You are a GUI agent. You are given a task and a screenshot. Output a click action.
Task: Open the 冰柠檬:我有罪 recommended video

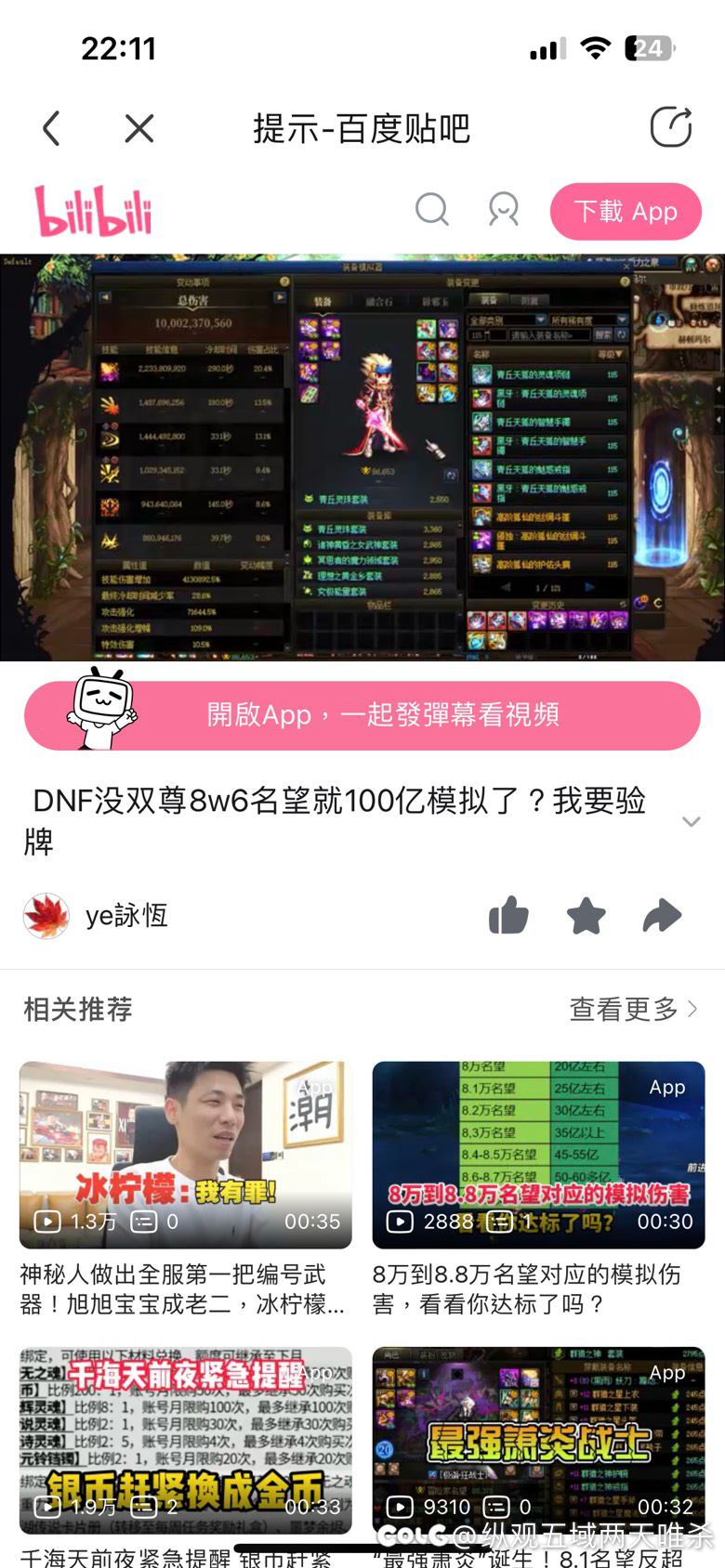186,1155
